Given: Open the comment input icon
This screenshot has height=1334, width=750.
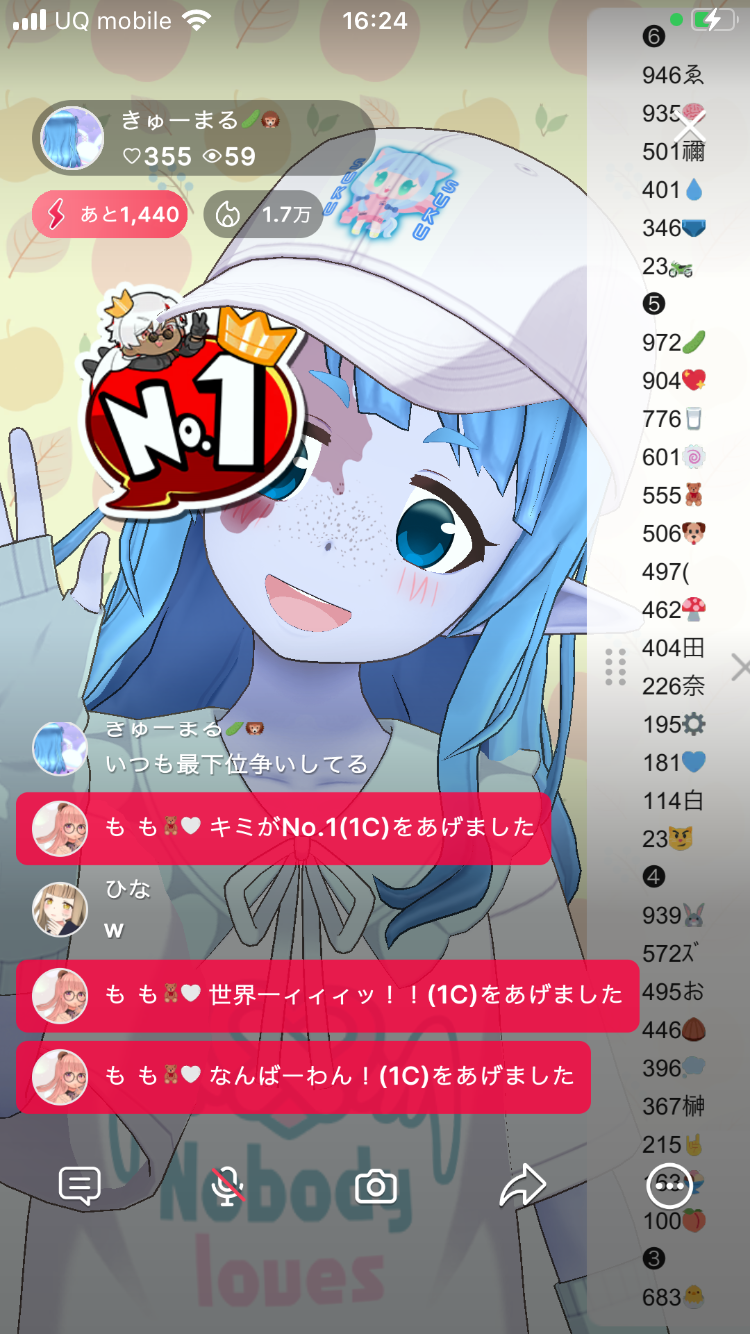Looking at the screenshot, I should [80, 1186].
